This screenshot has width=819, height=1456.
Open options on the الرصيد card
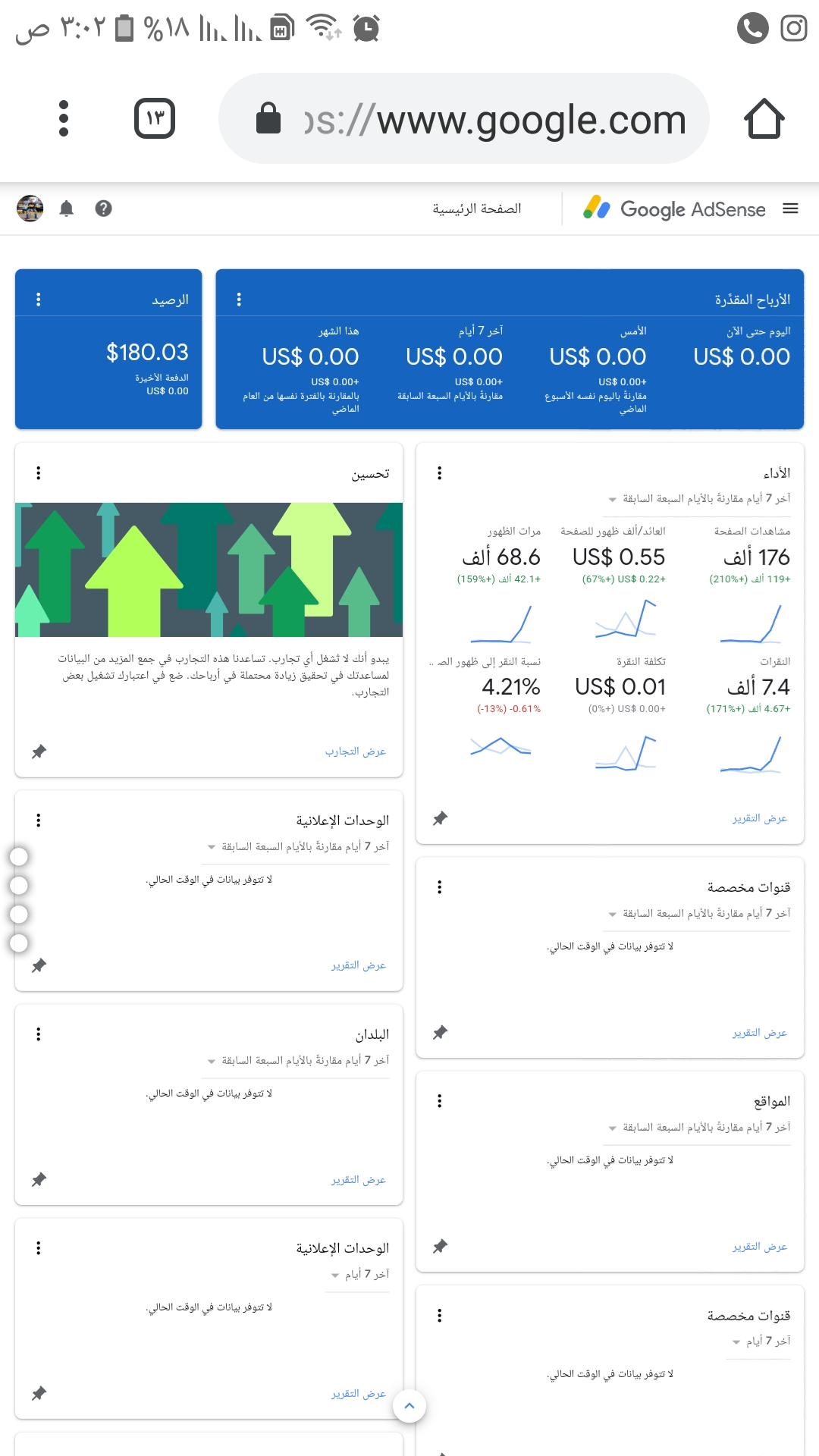point(39,300)
